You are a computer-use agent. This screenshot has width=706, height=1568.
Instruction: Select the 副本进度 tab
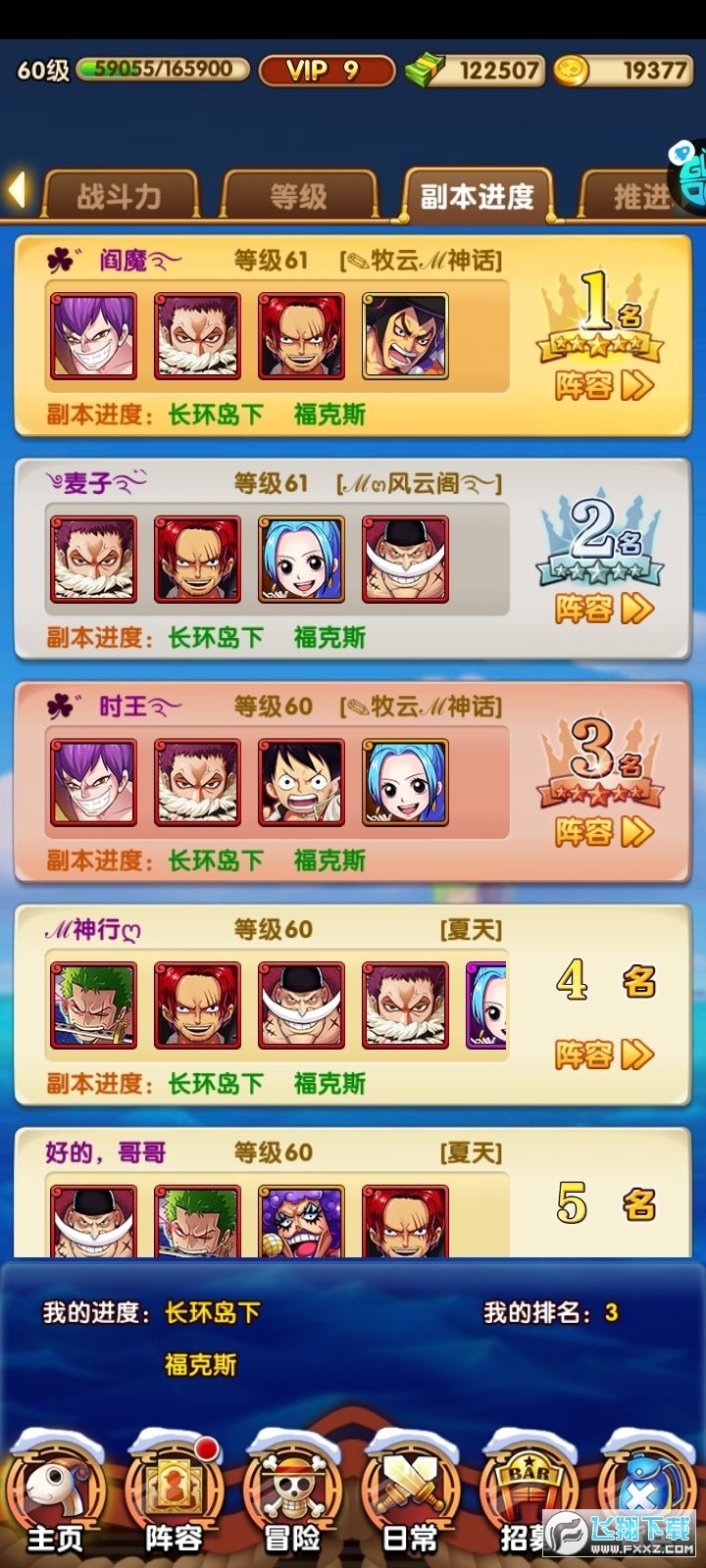478,195
